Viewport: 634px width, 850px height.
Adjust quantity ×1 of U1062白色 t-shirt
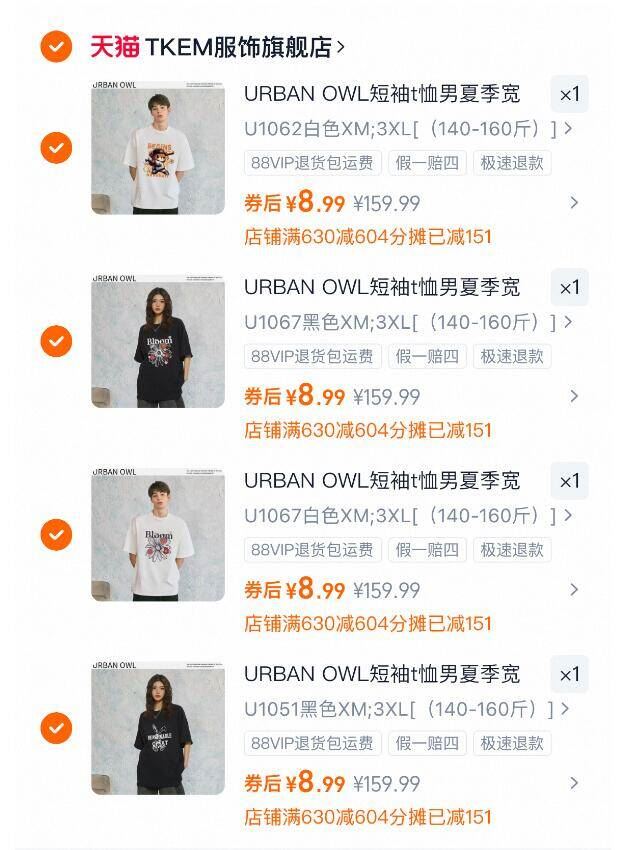pyautogui.click(x=569, y=94)
